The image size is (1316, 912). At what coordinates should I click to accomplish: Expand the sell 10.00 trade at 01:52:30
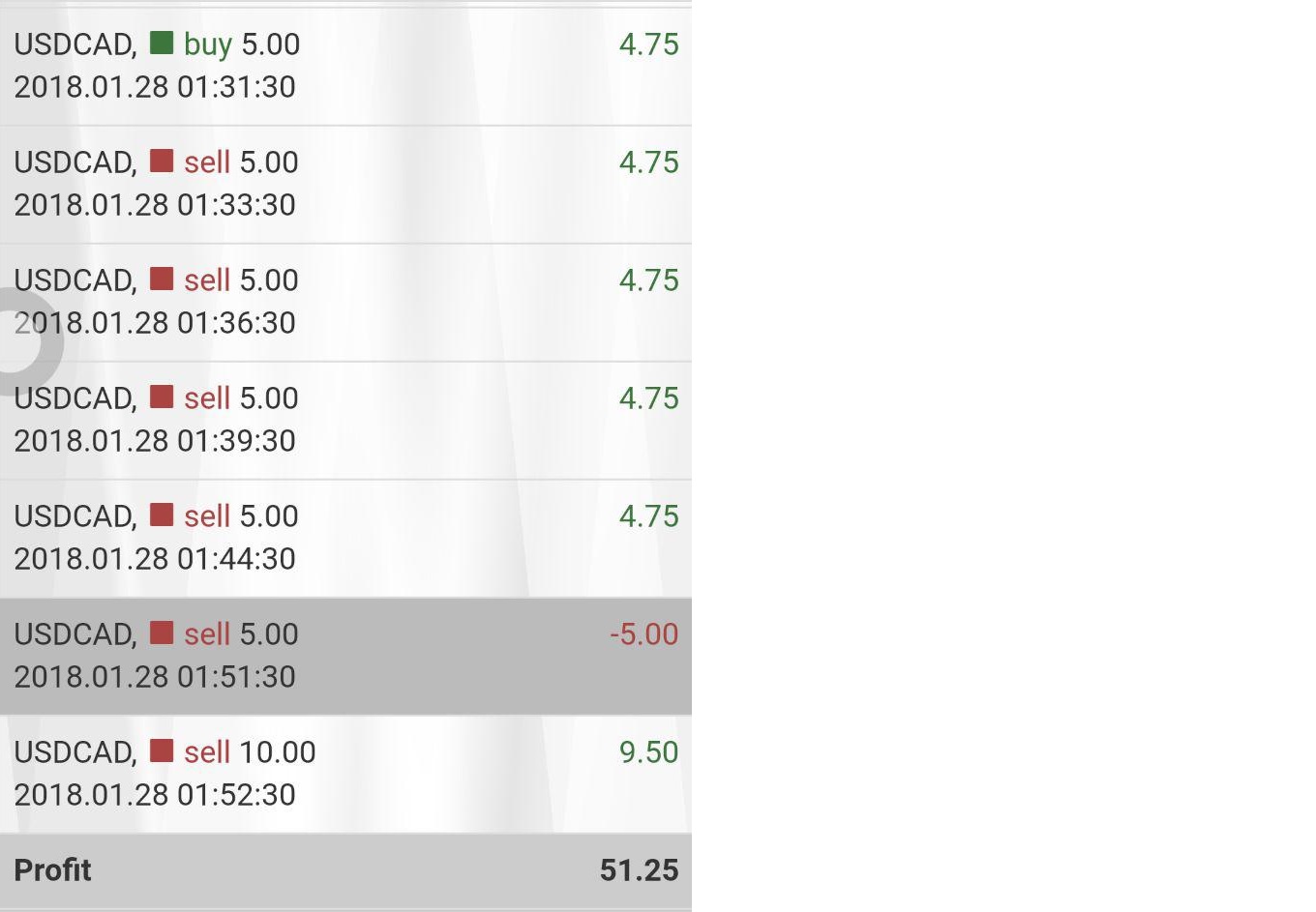pyautogui.click(x=345, y=774)
